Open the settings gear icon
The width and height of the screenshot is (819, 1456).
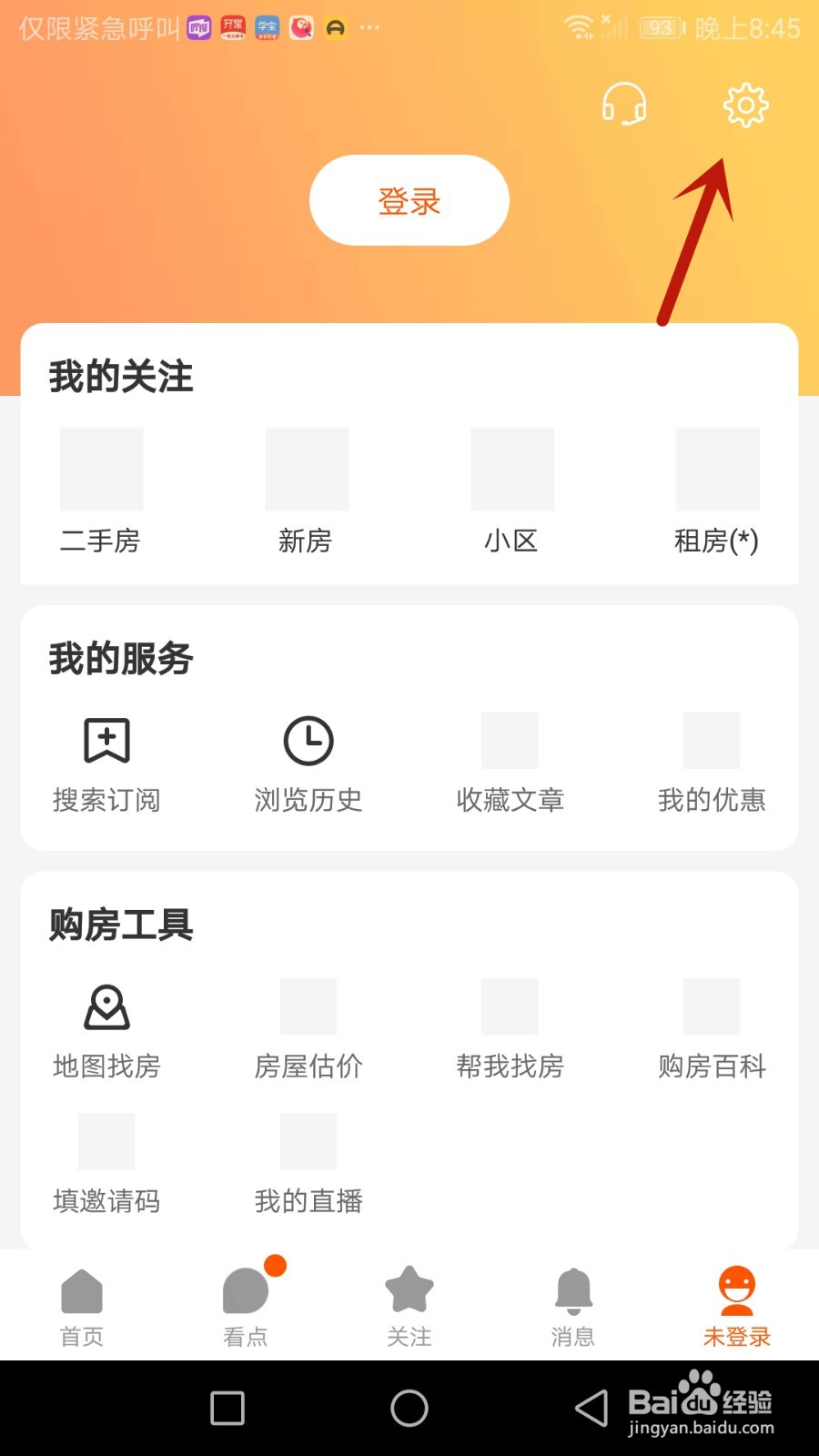coord(745,106)
